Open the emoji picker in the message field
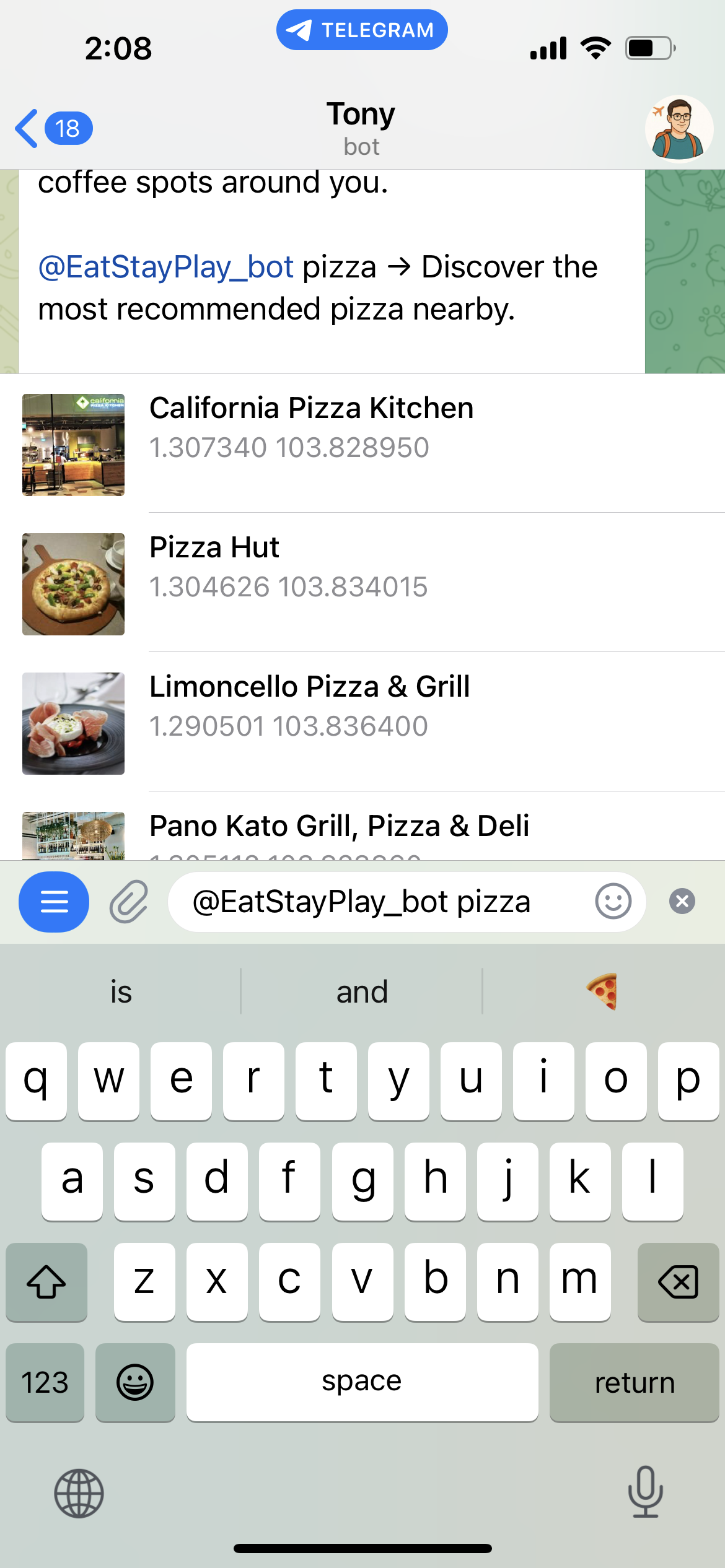725x1568 pixels. point(613,902)
